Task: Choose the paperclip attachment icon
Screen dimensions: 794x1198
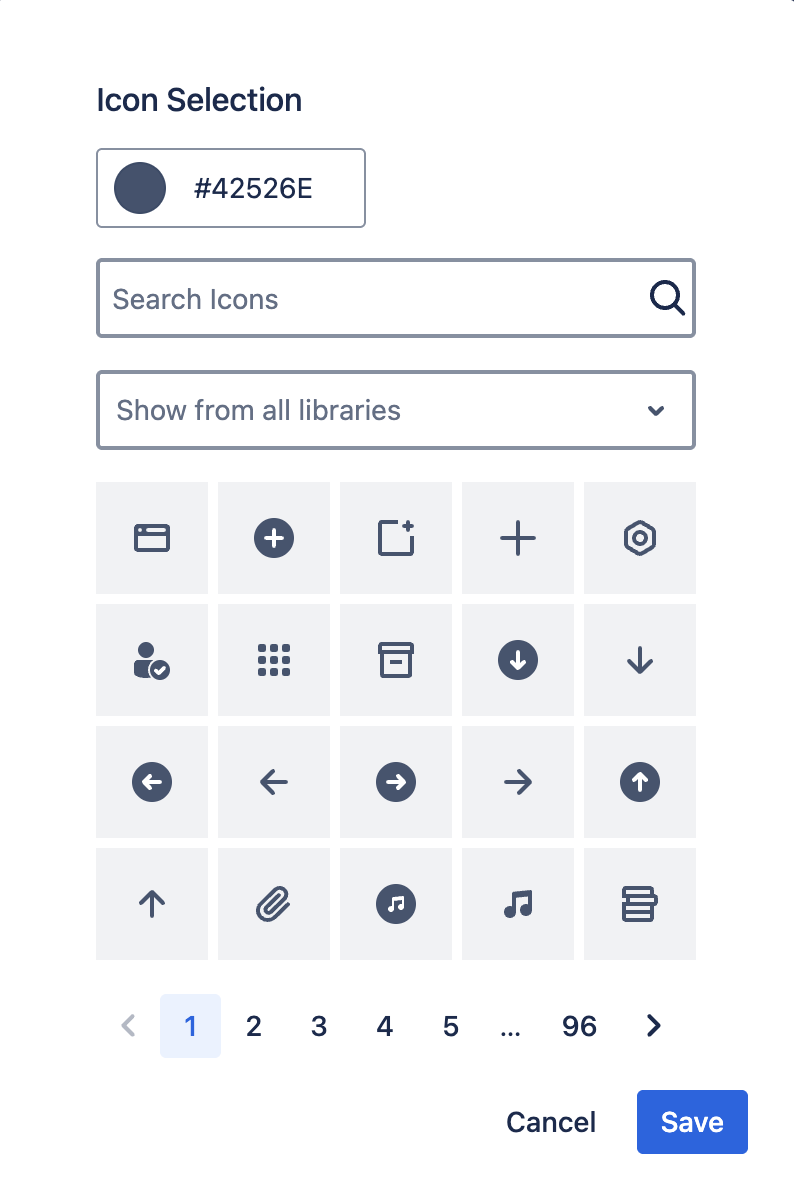Action: [274, 904]
